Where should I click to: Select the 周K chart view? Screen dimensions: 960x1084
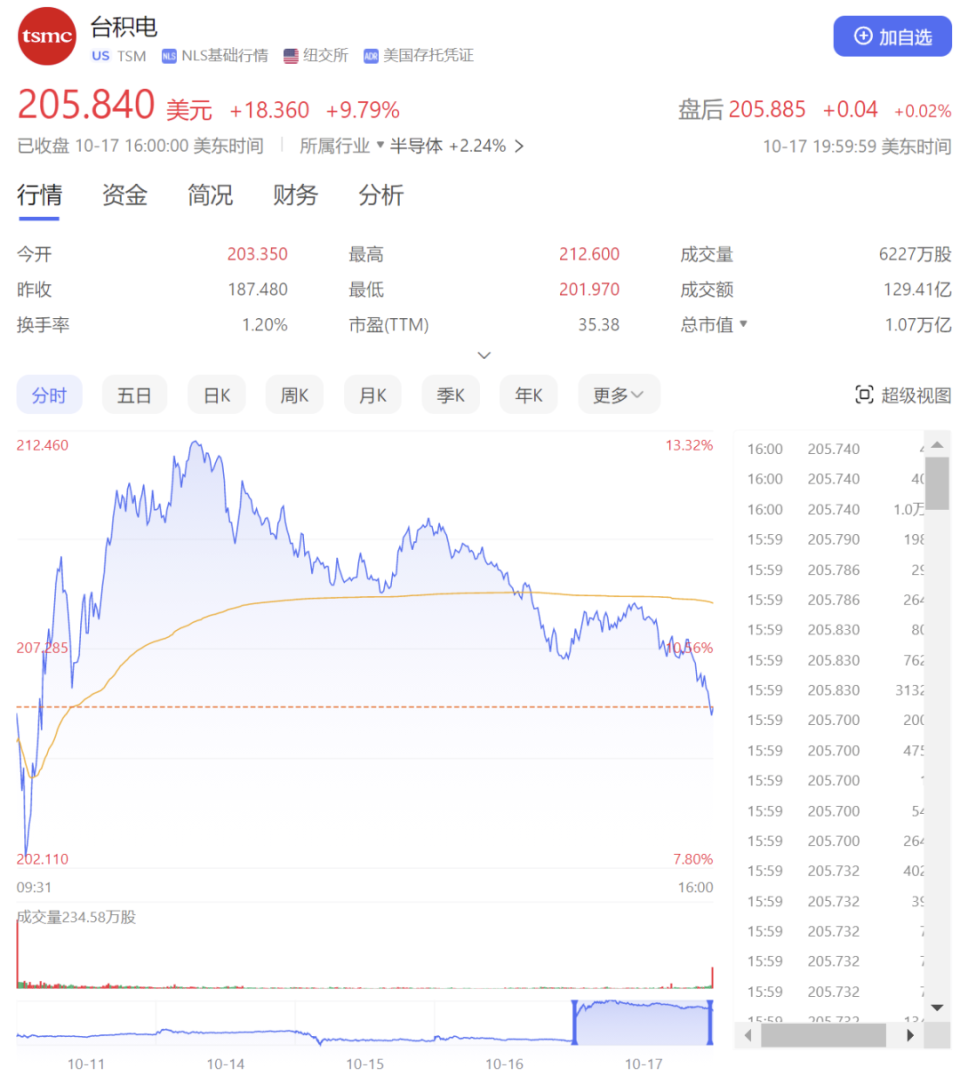point(294,394)
